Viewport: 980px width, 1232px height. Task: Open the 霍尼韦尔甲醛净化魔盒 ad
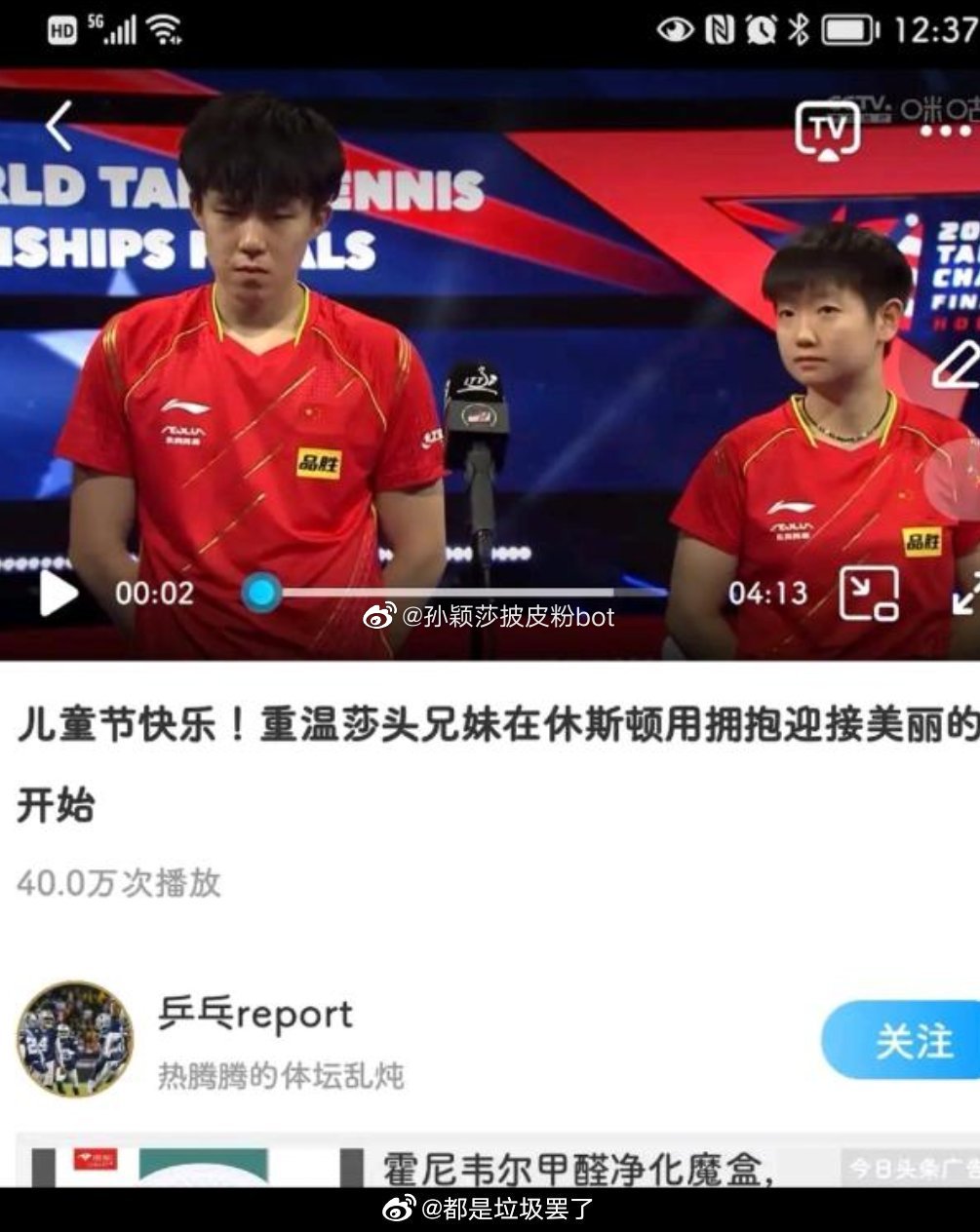[x=577, y=1167]
